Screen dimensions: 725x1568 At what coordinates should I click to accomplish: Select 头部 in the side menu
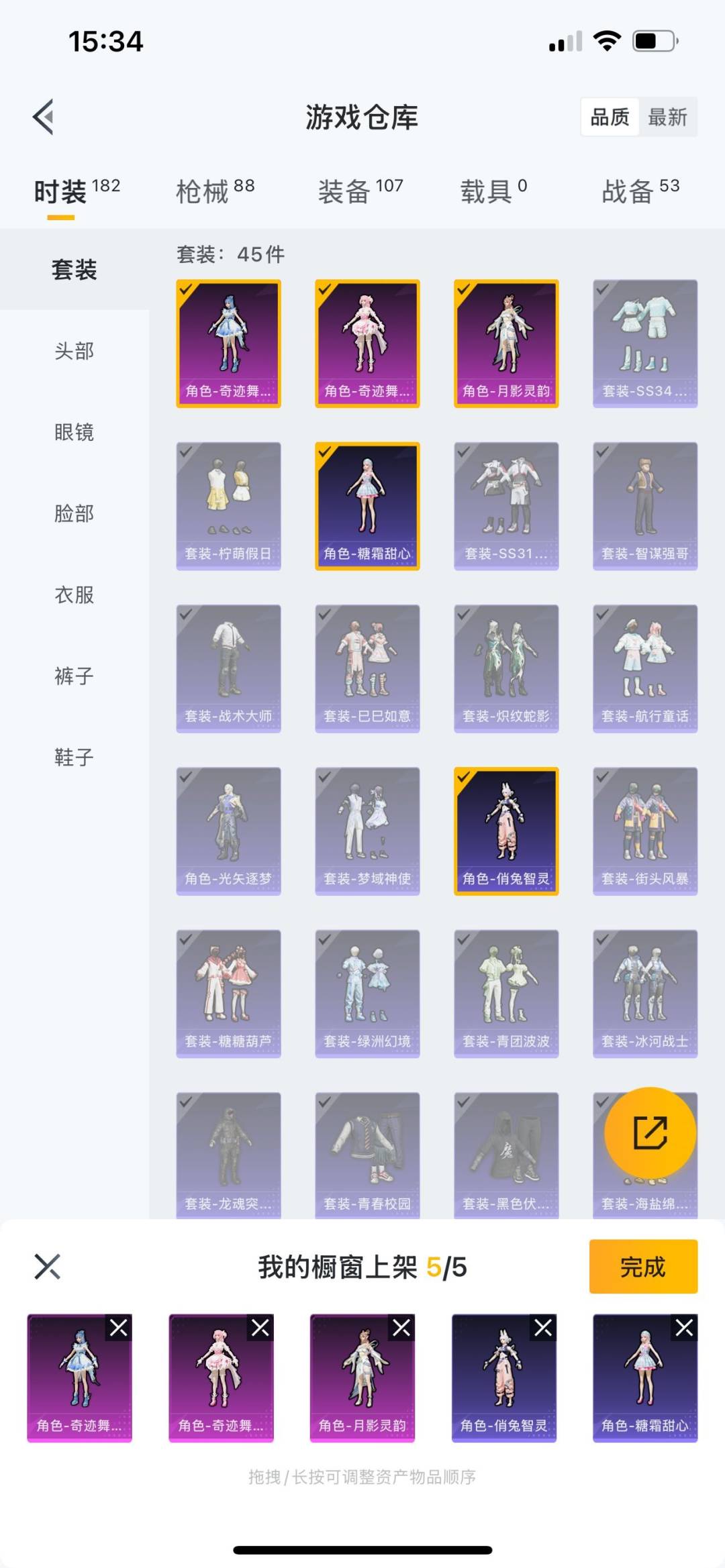click(74, 351)
